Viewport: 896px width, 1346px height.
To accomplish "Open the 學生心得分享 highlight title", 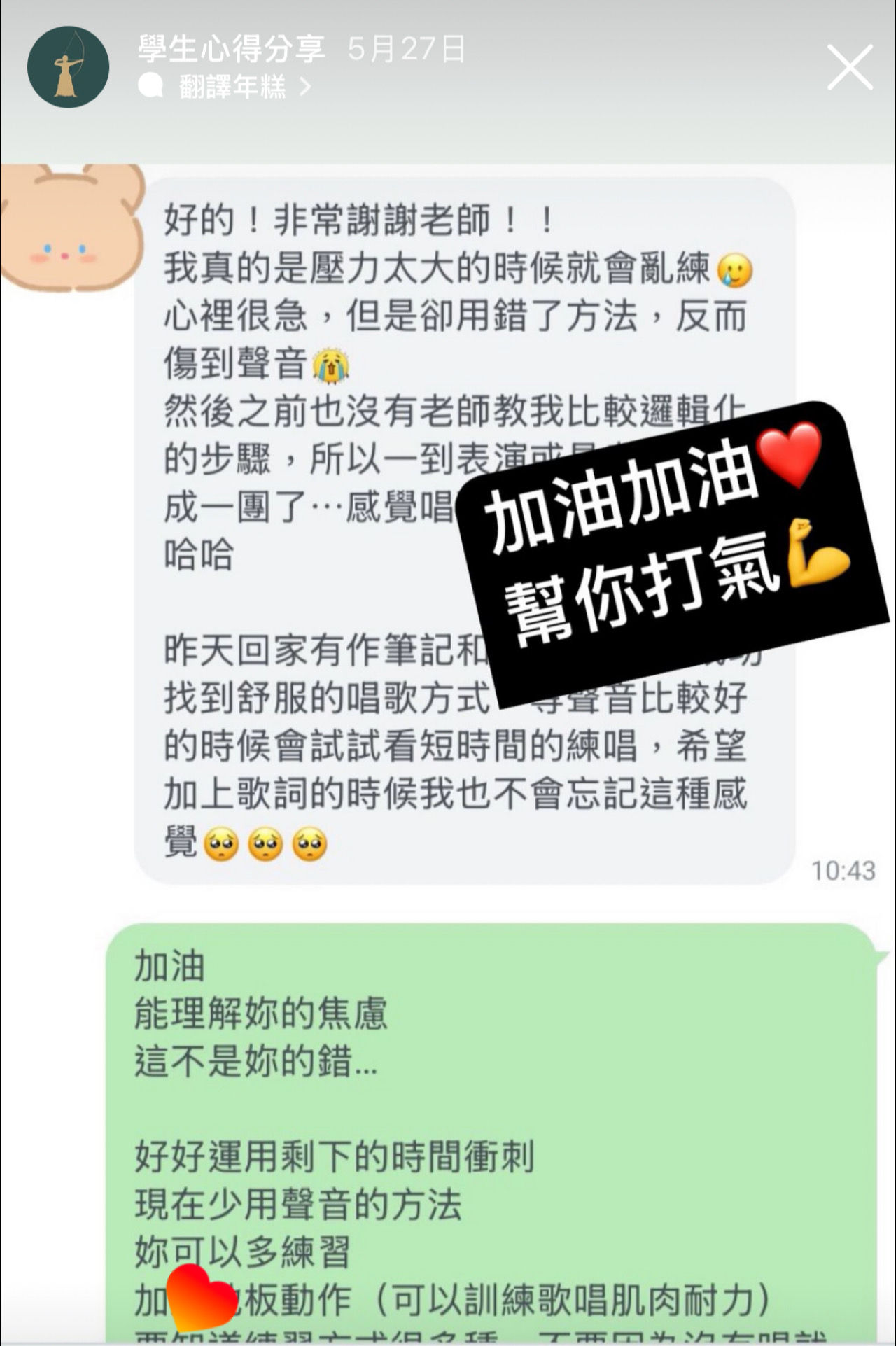I will tap(231, 49).
